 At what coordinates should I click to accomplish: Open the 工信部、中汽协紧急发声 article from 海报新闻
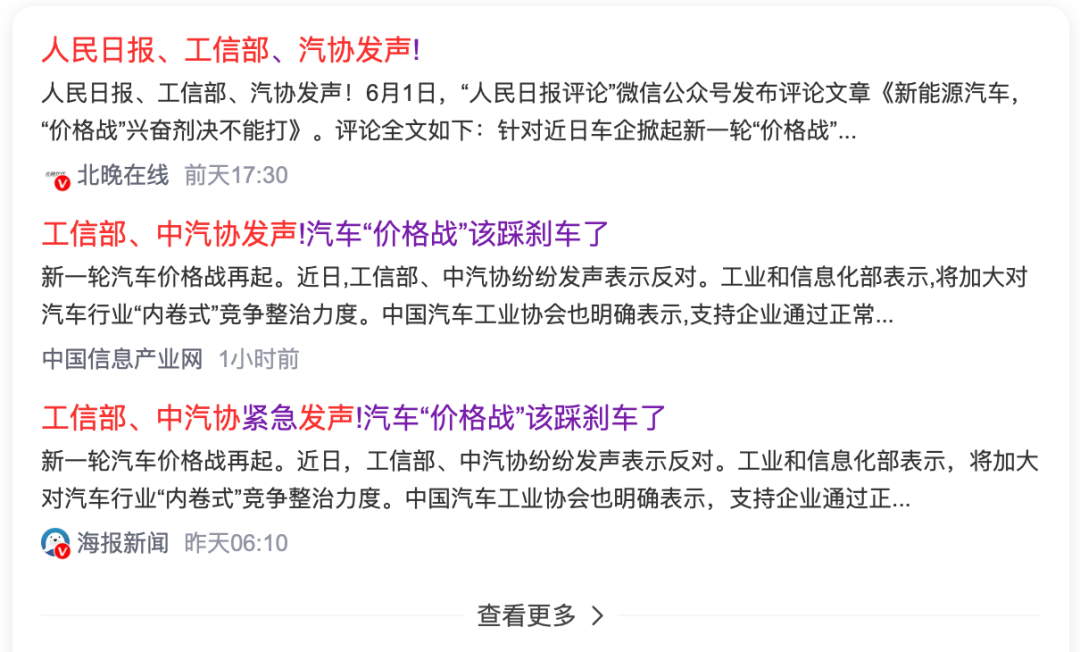pos(353,417)
